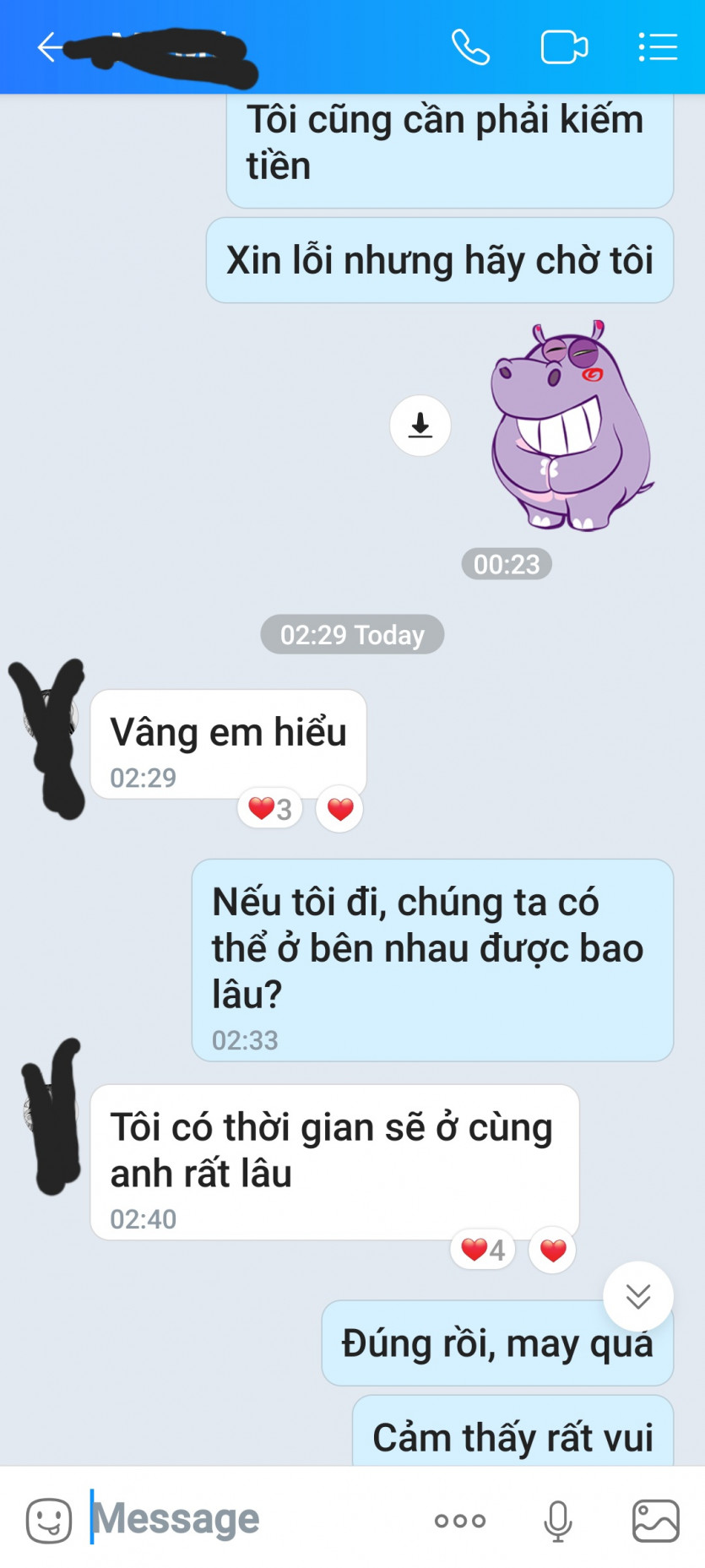The width and height of the screenshot is (705, 1568).
Task: View heart reactions count on "Vâng em hiểu"
Action: tap(269, 809)
